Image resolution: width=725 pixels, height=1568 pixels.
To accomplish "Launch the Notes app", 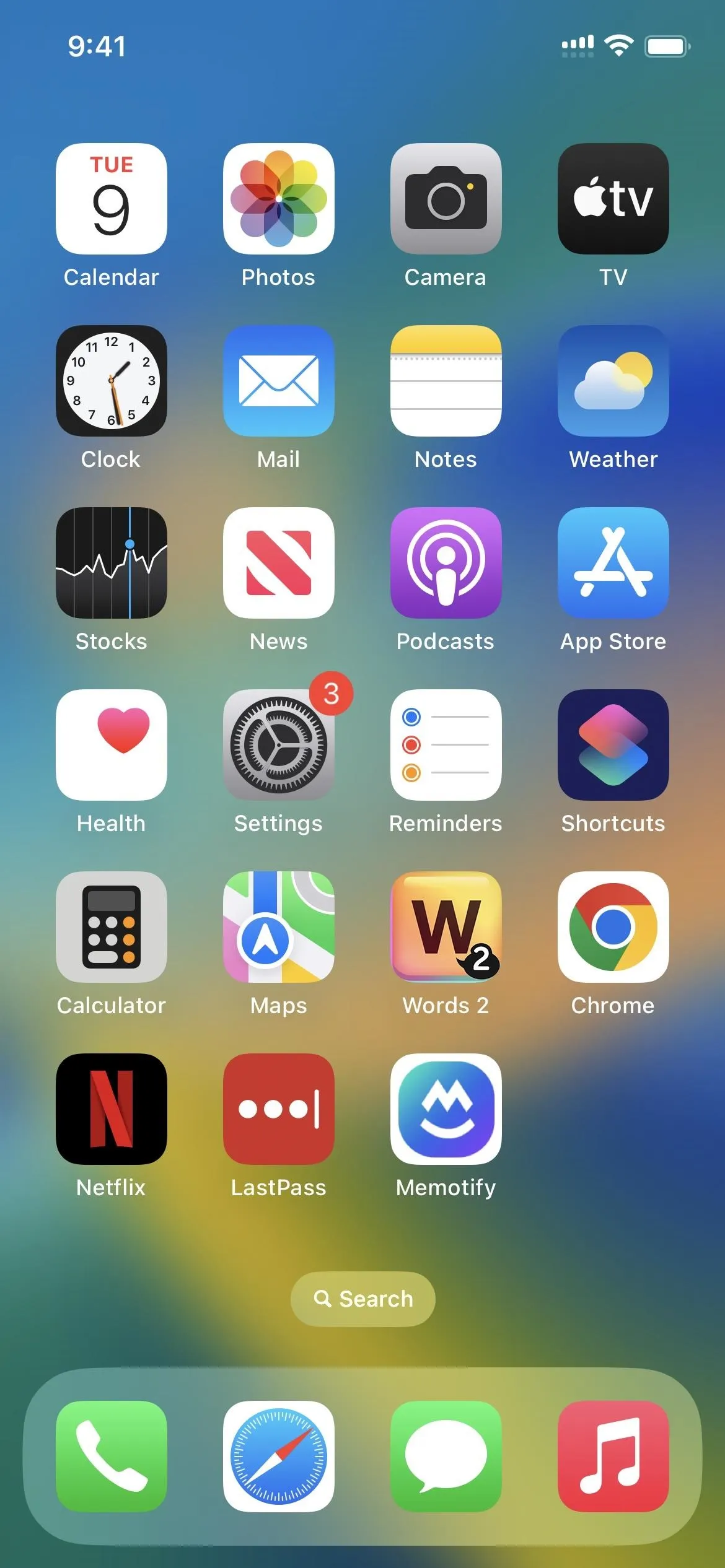I will [x=446, y=381].
